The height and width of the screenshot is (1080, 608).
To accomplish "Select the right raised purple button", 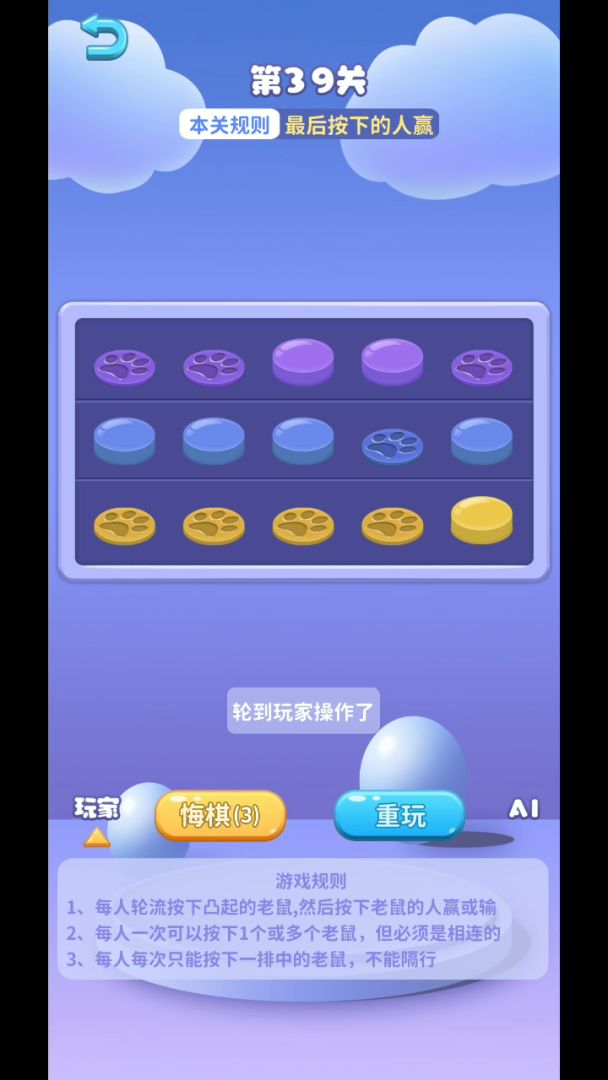I will point(392,360).
